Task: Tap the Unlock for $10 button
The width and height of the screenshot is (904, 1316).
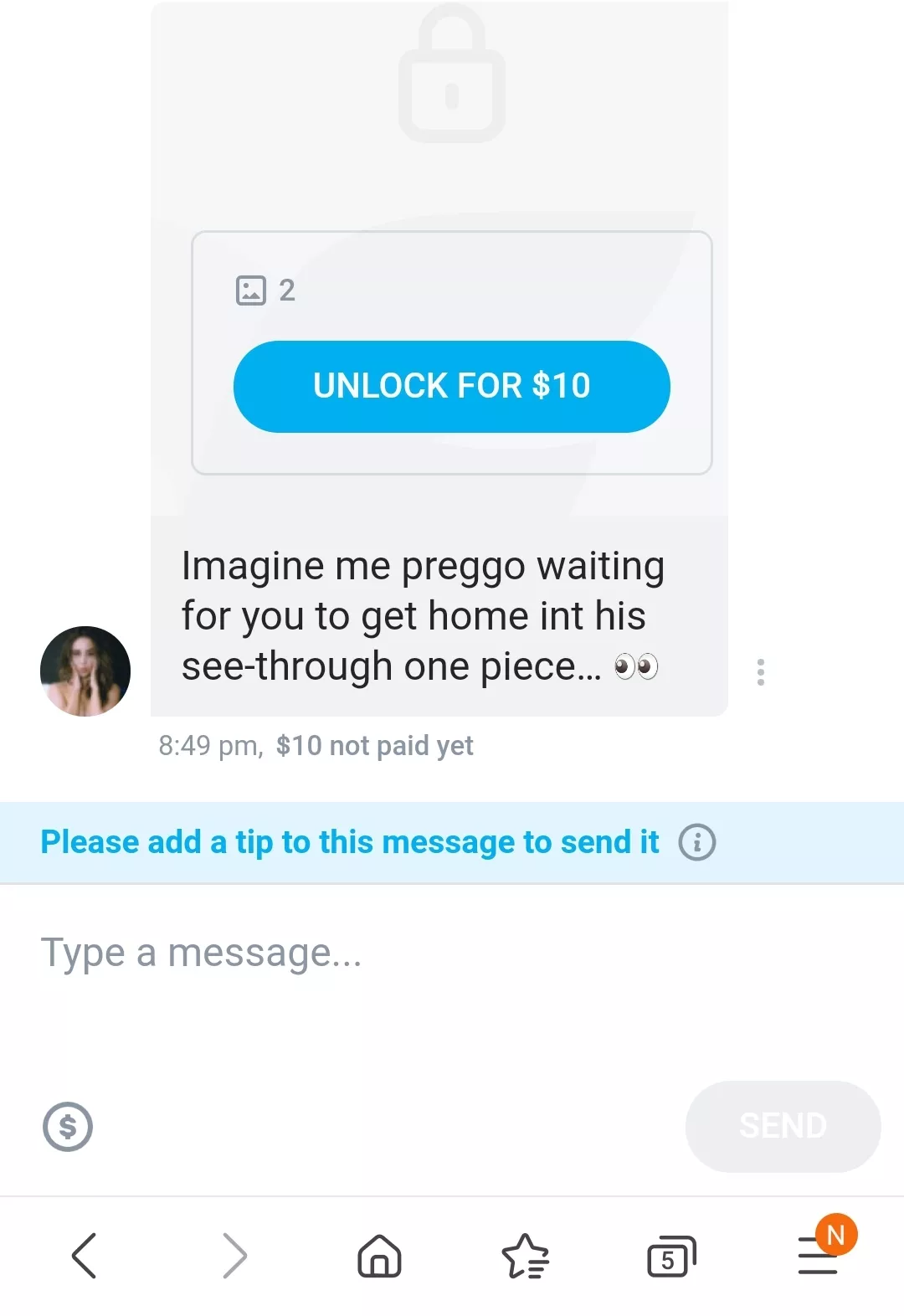Action: [451, 386]
